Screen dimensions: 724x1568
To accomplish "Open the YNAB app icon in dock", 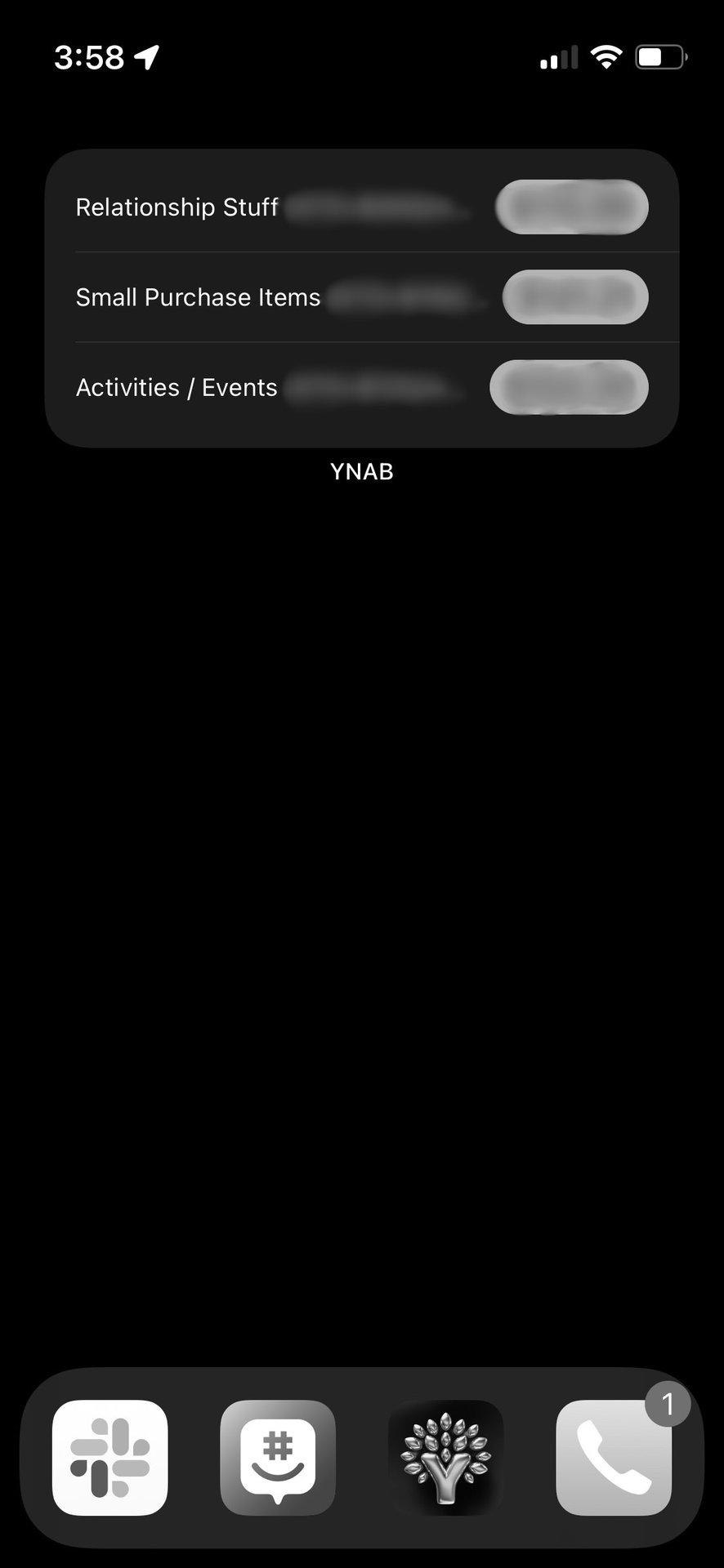I will coord(445,1457).
